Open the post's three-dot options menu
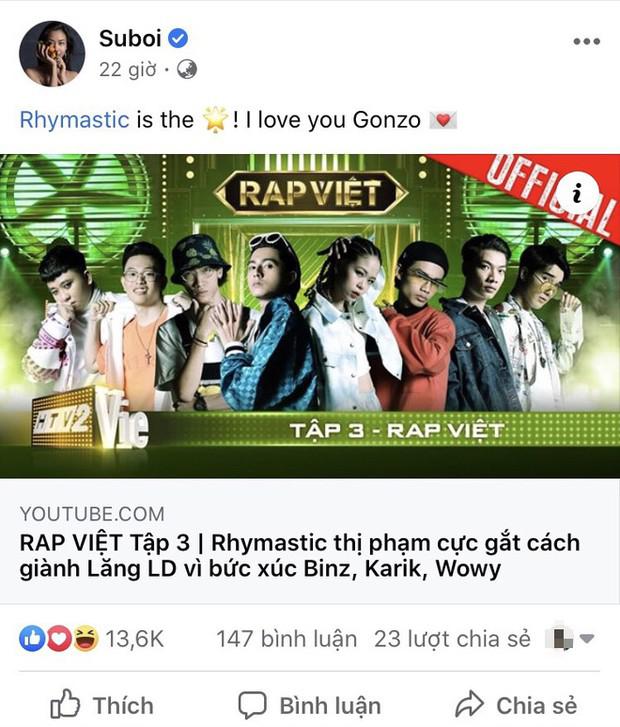Viewport: 620px width, 727px height. [x=586, y=41]
